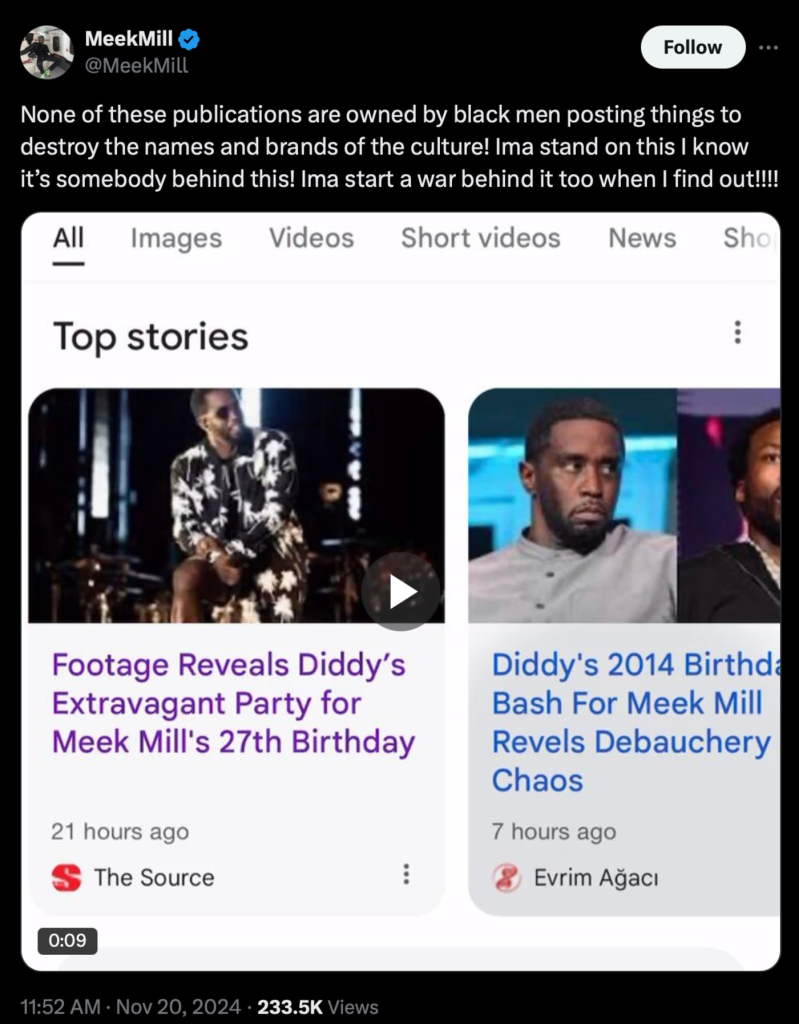Open MeekMill's profile picture

[47, 52]
